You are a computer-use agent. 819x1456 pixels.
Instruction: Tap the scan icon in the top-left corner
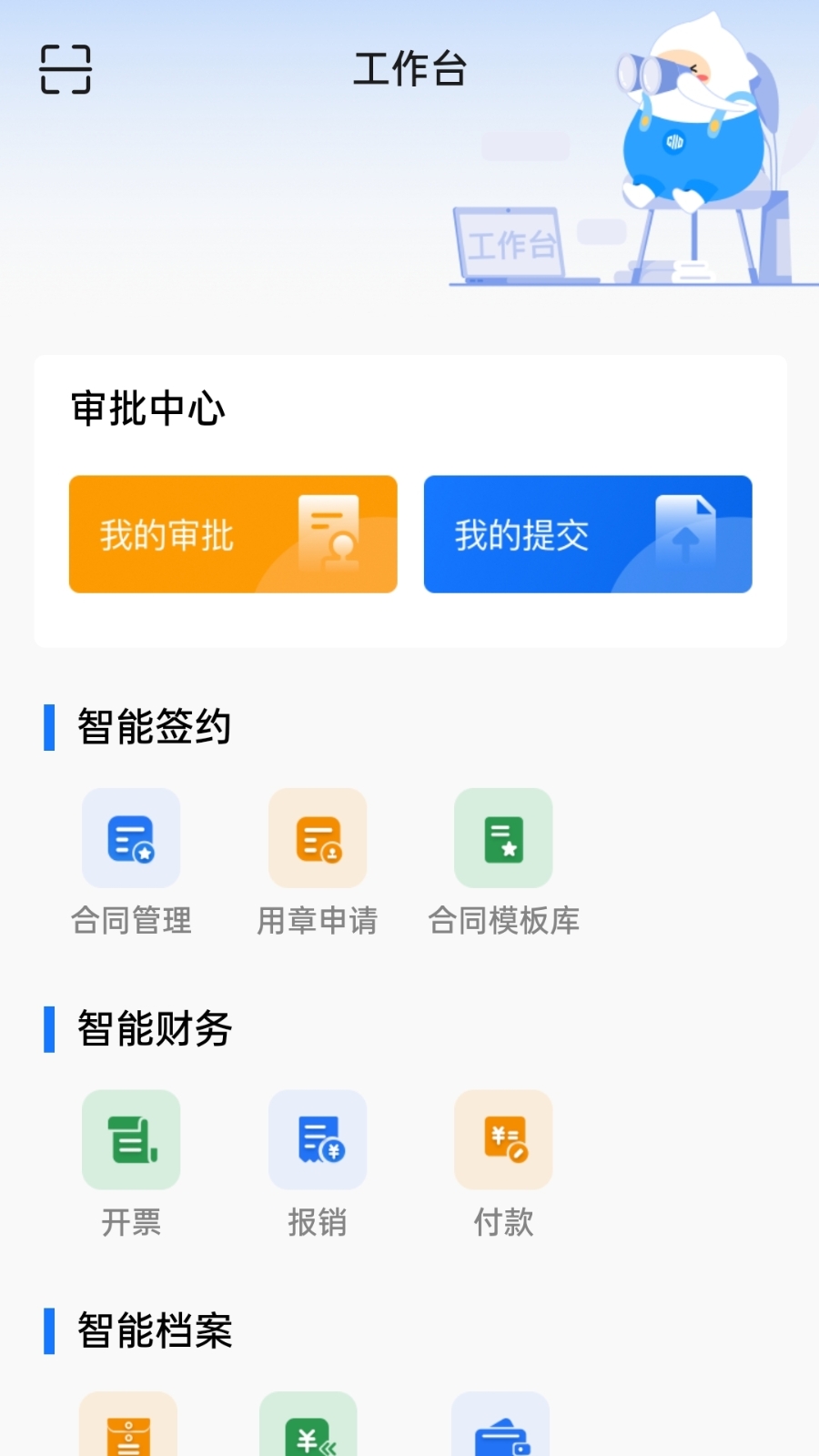65,68
